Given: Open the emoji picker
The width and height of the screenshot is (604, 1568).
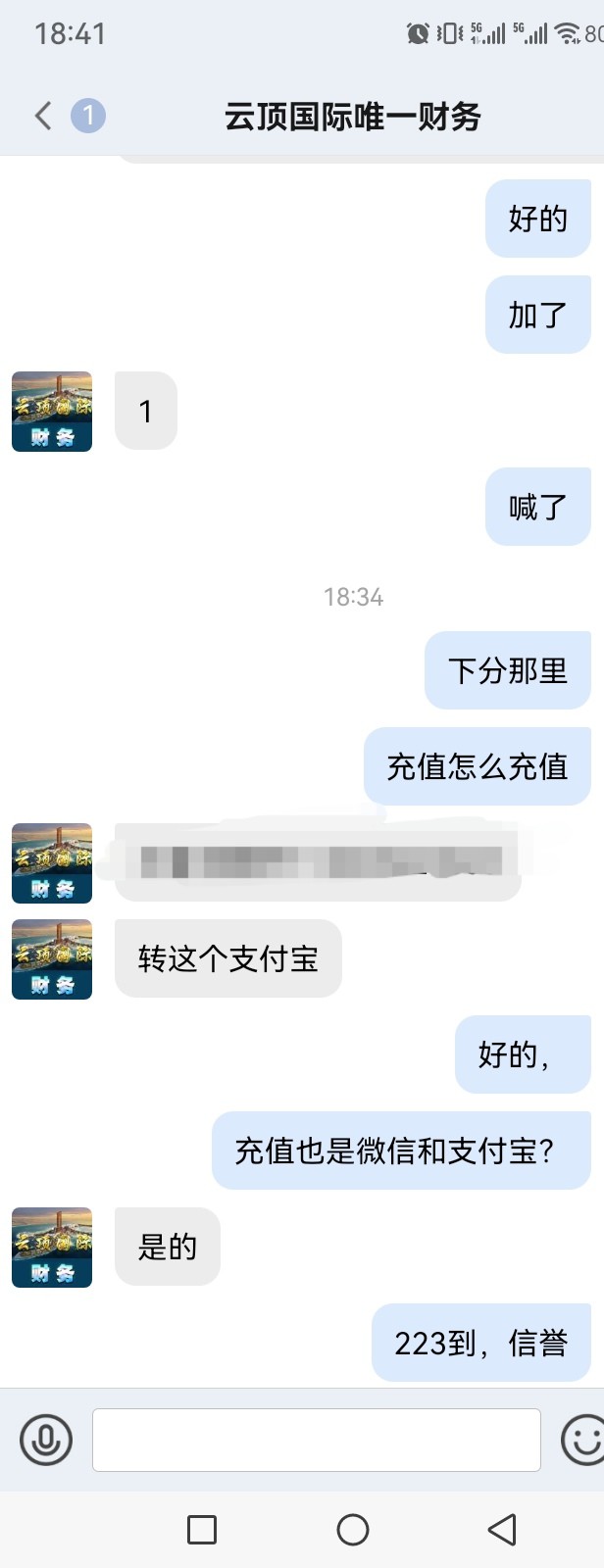Looking at the screenshot, I should pyautogui.click(x=583, y=1440).
